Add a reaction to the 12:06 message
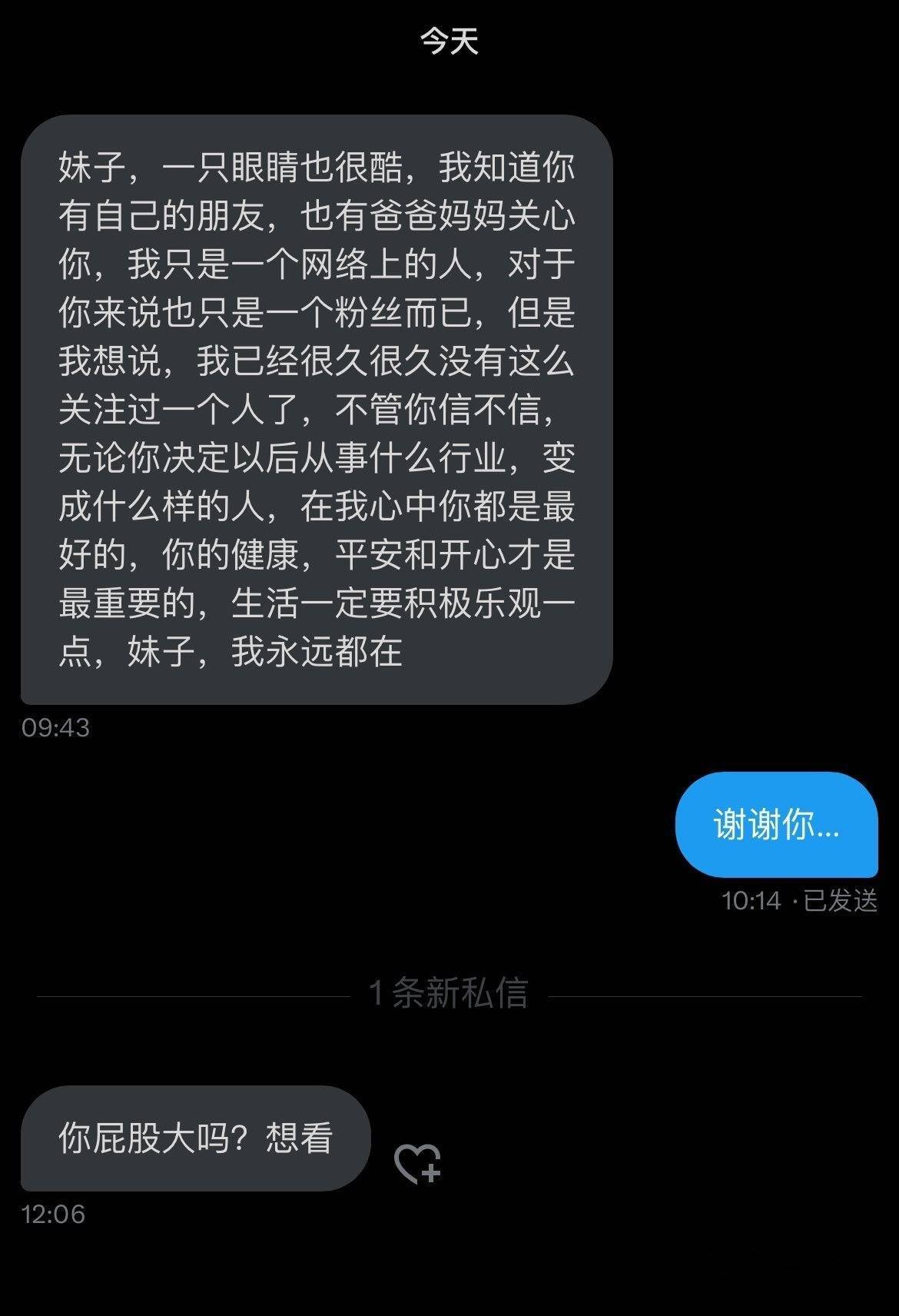The image size is (899, 1316). (x=417, y=1163)
